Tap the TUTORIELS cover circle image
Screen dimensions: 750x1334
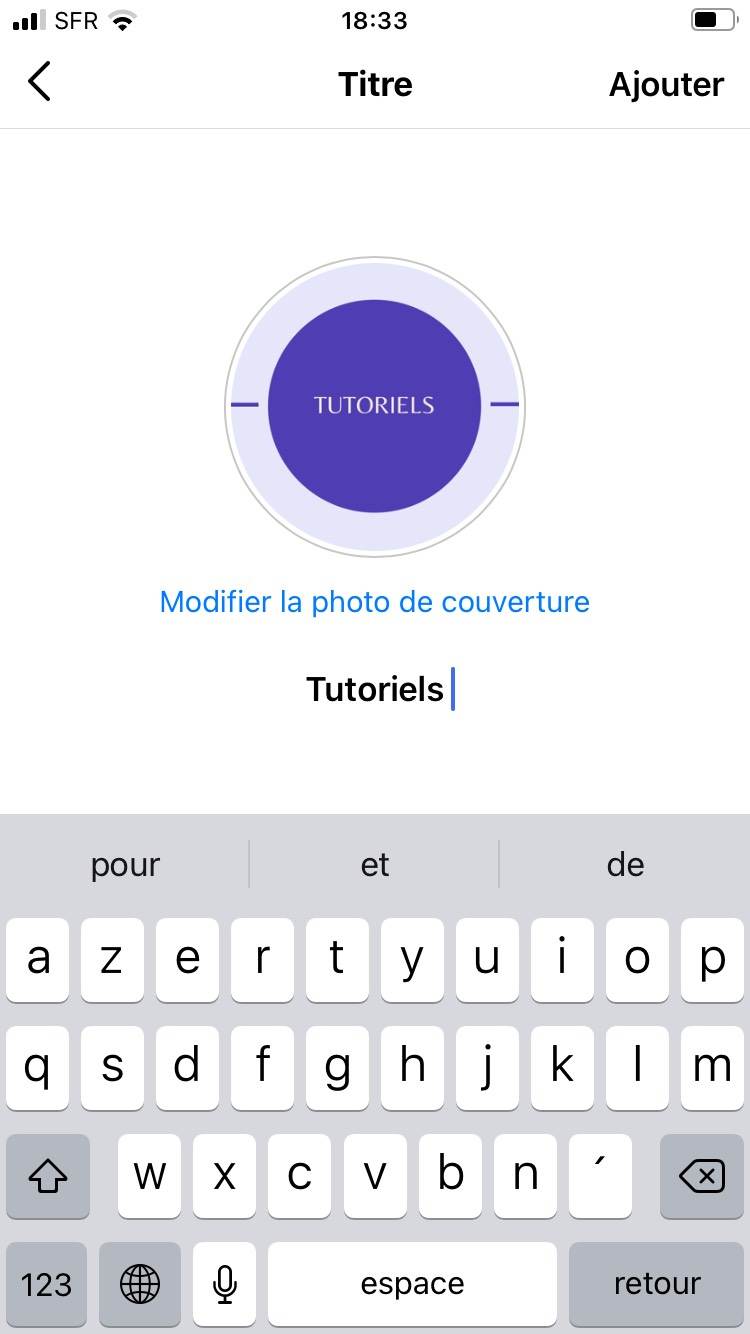click(374, 405)
